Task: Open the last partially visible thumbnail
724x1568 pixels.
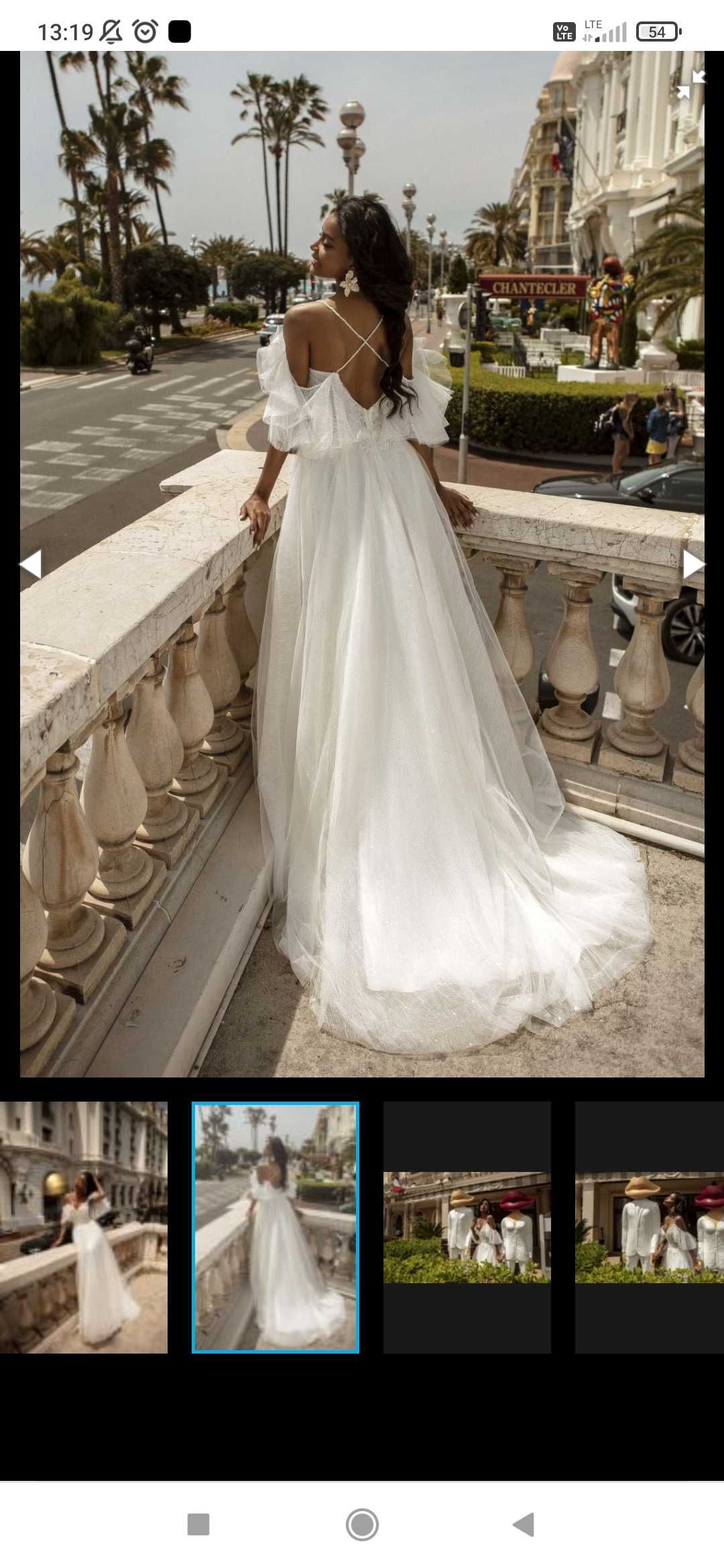Action: (x=649, y=1228)
